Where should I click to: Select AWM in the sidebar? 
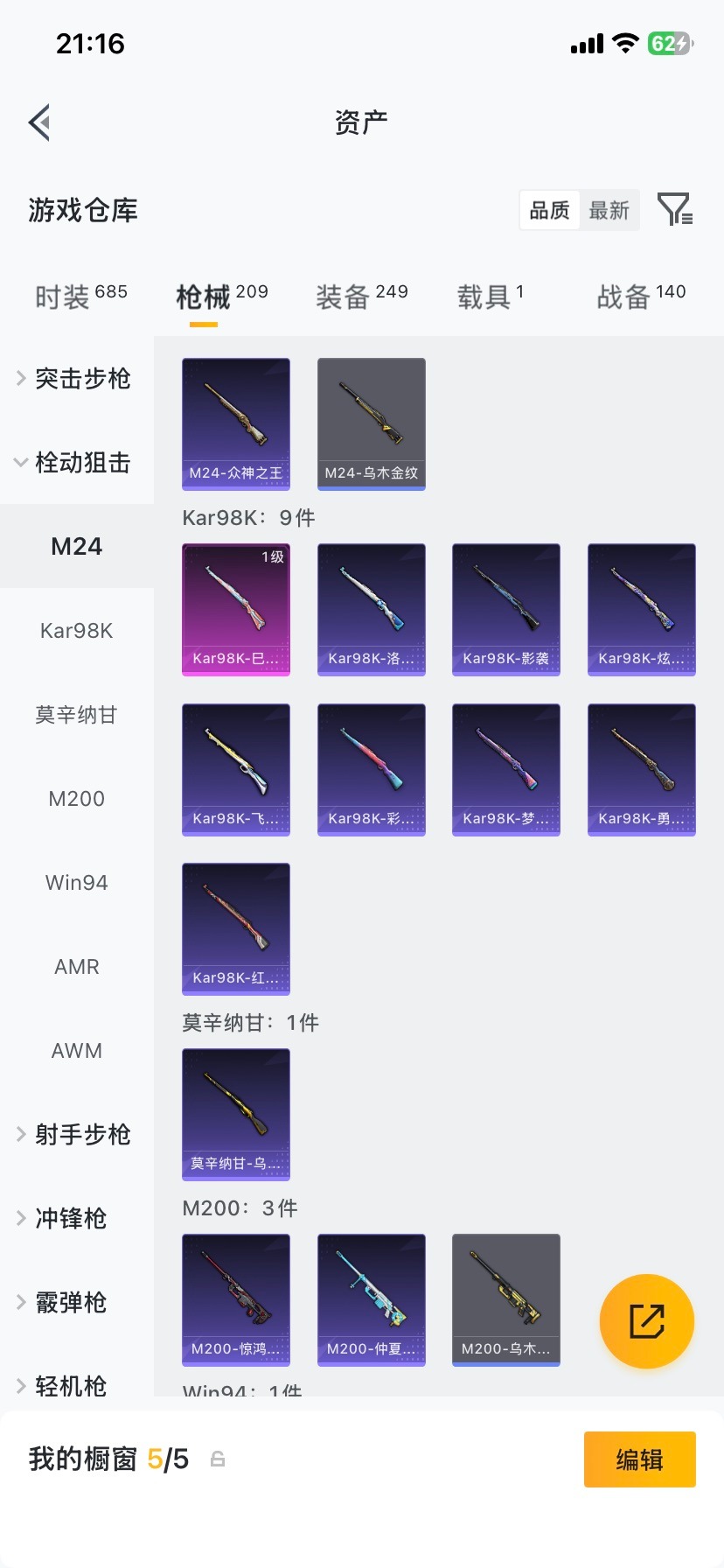76,1050
